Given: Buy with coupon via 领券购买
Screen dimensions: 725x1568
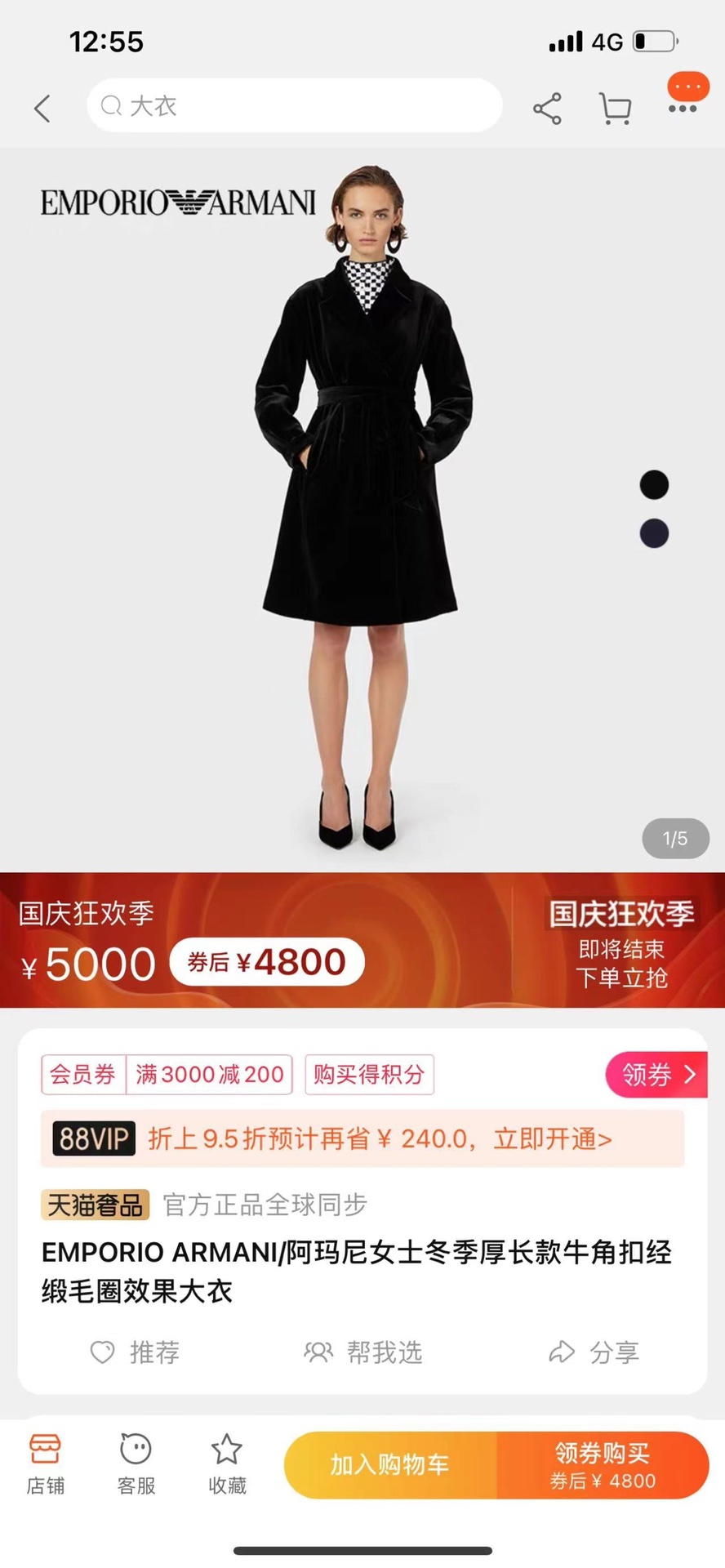Looking at the screenshot, I should [x=603, y=1464].
